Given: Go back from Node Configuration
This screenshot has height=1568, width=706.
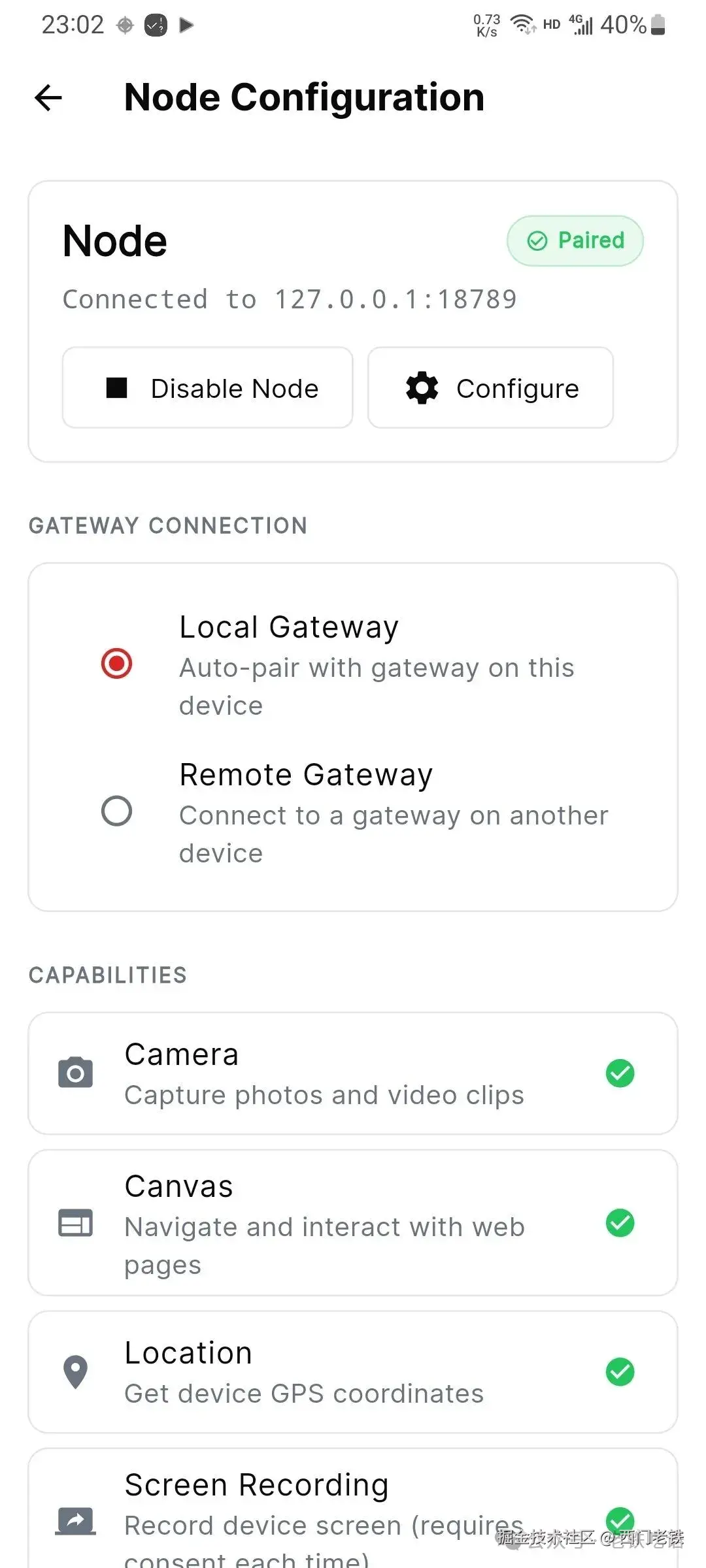Looking at the screenshot, I should coord(48,98).
